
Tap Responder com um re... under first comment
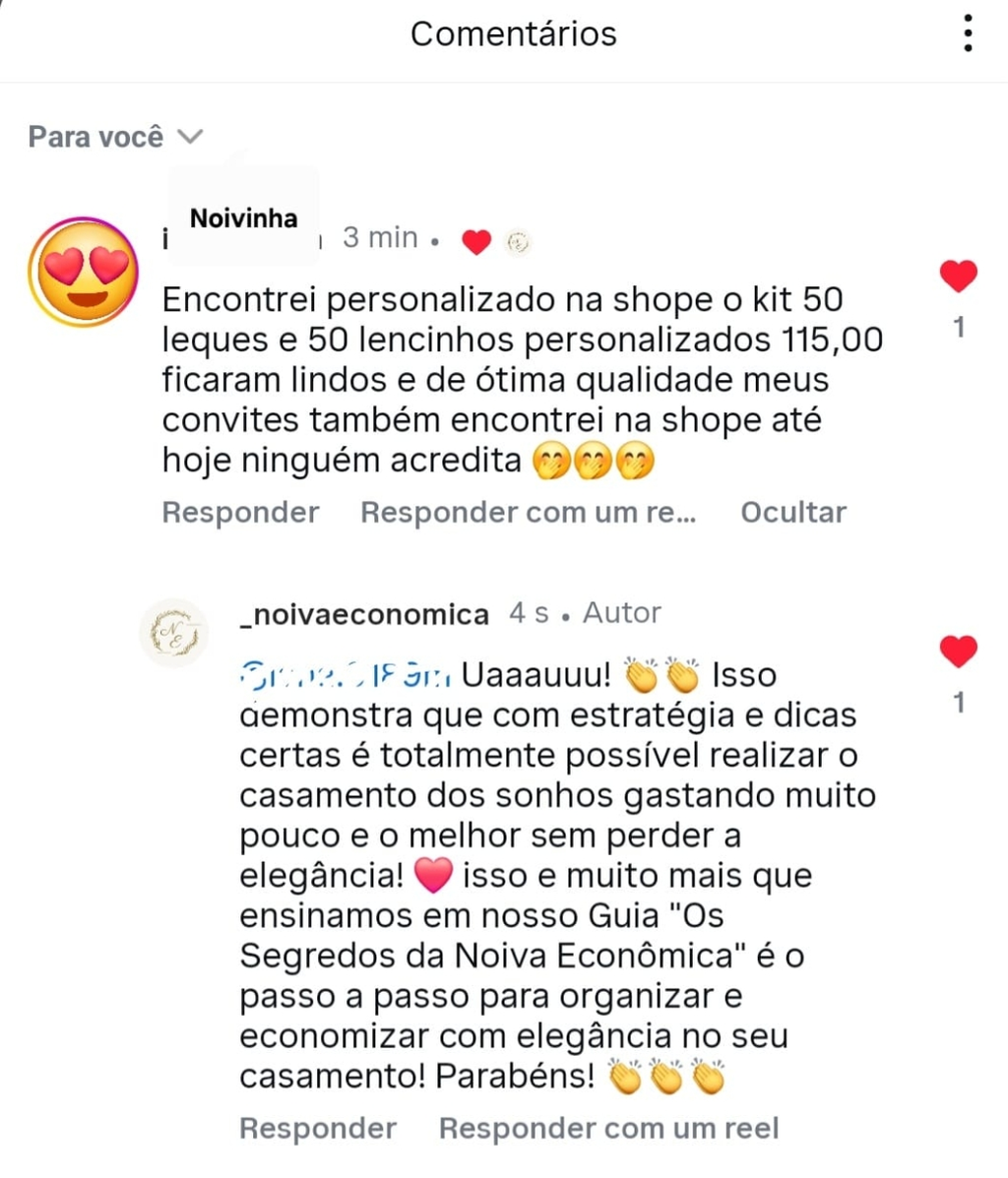529,513
